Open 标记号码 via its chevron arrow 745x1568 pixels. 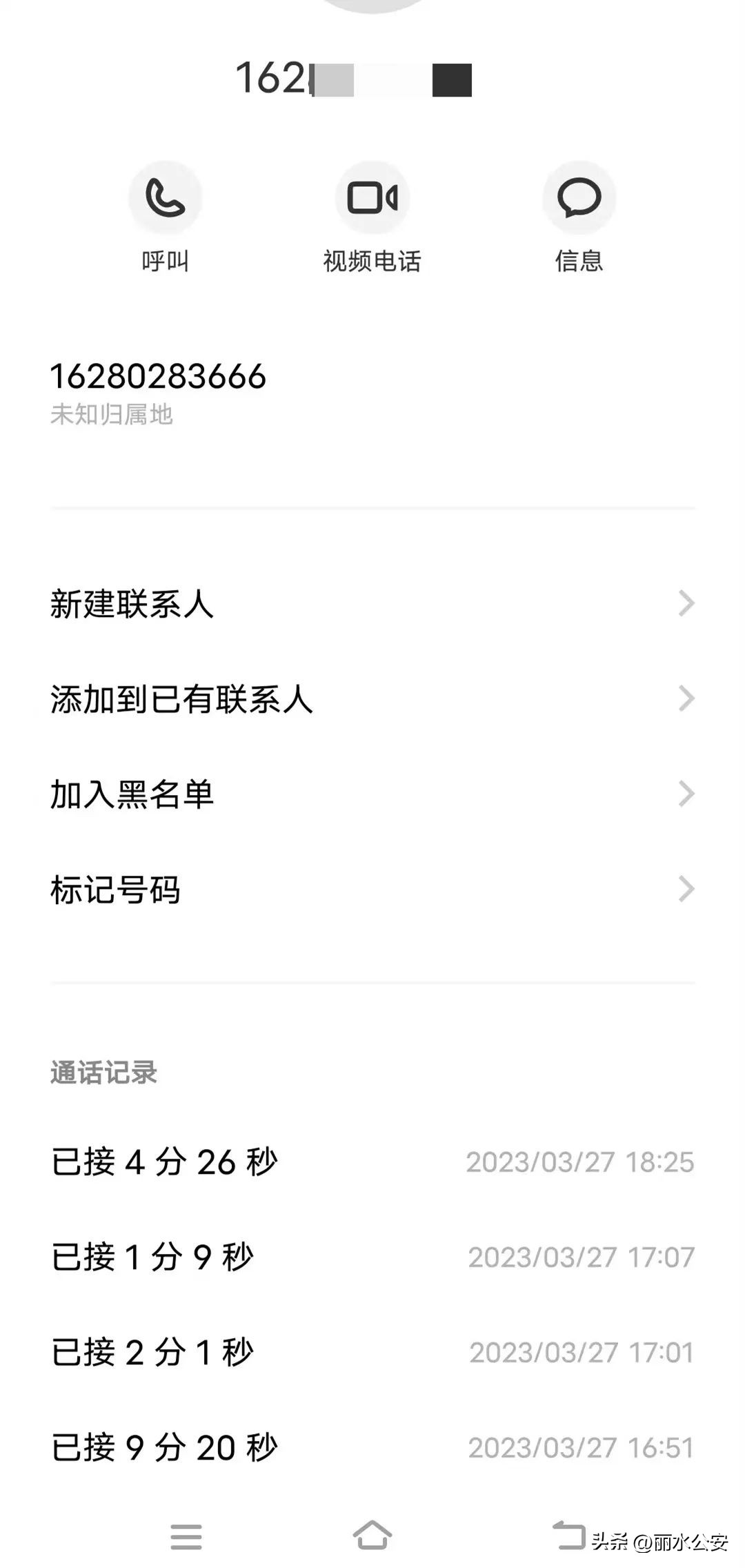click(x=685, y=890)
